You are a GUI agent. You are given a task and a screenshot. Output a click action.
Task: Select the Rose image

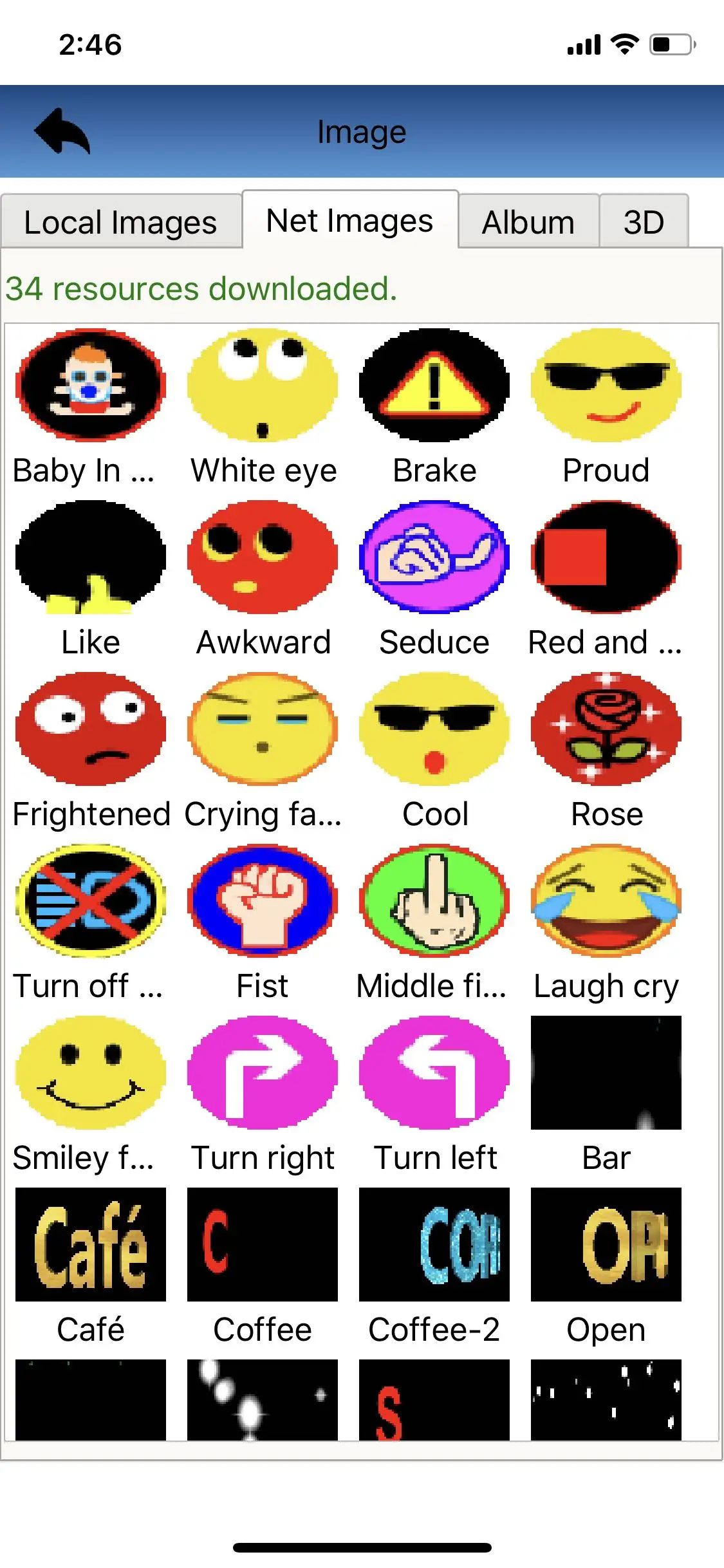[606, 729]
